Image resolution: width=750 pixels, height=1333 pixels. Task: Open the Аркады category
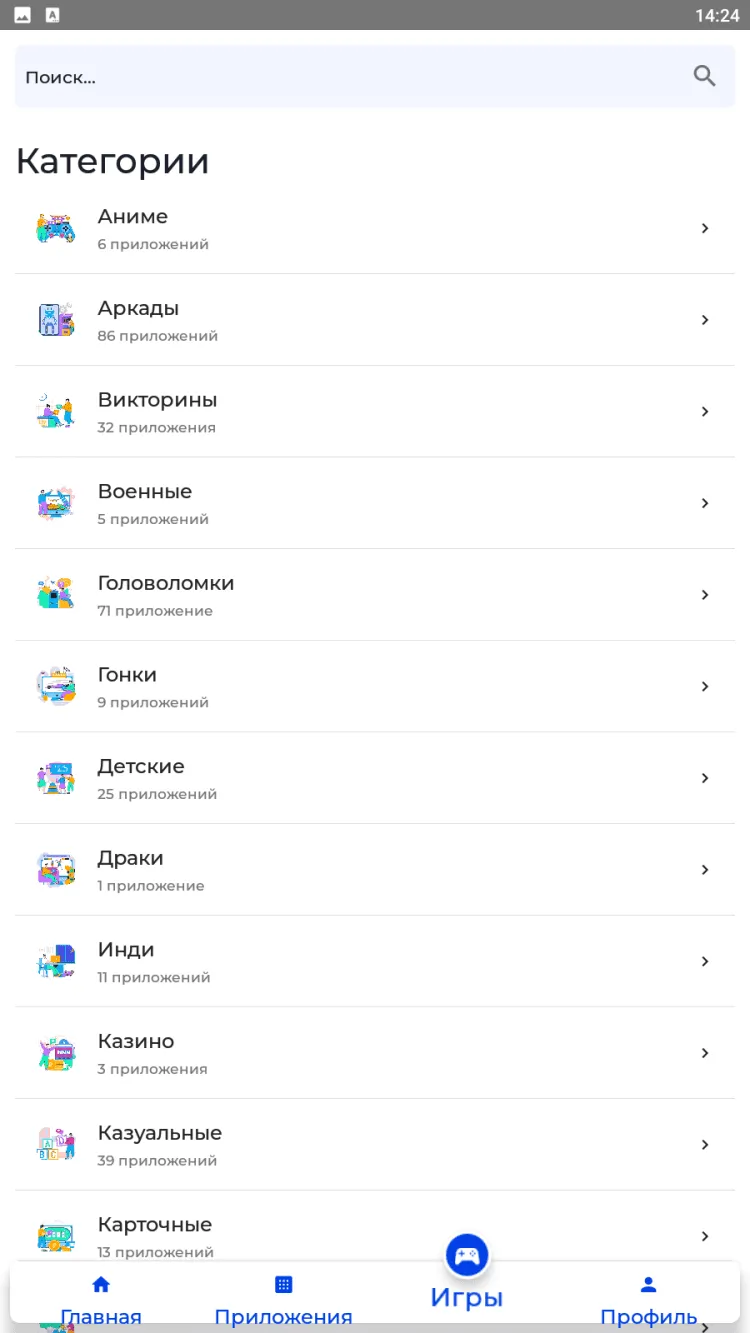[x=374, y=320]
